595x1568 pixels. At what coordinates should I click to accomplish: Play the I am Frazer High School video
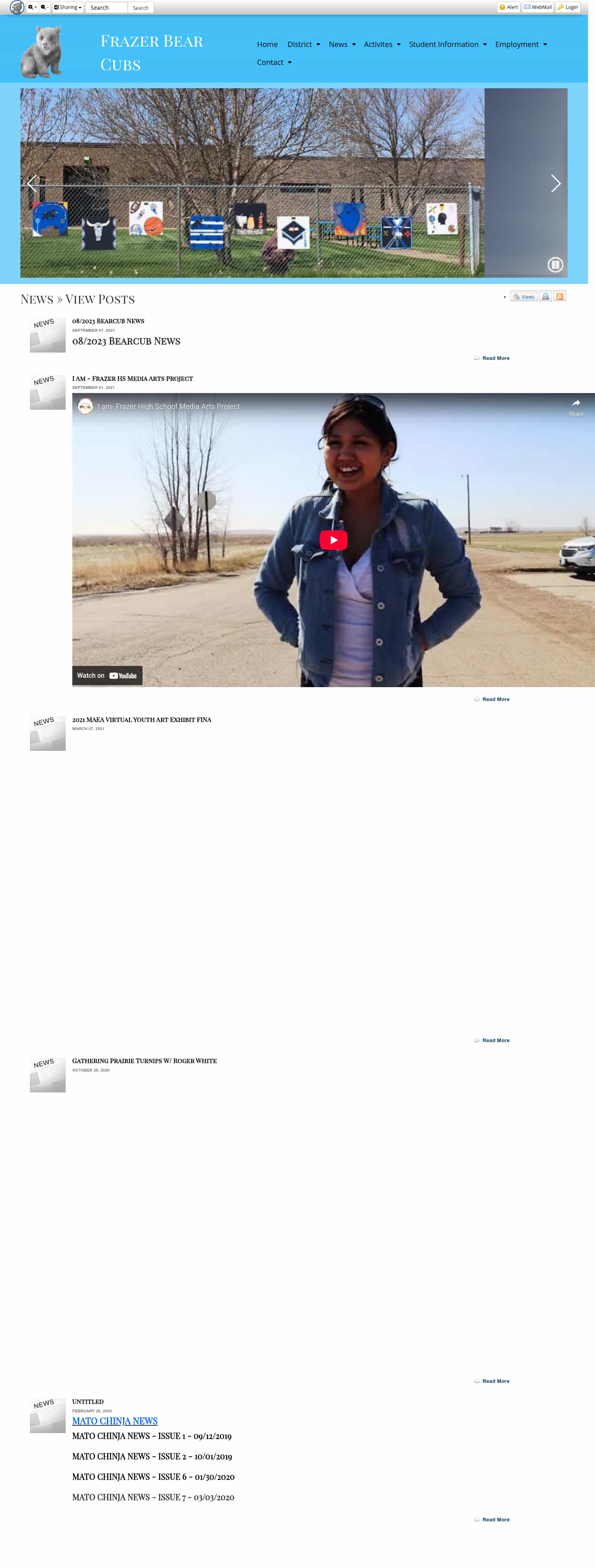pos(333,540)
